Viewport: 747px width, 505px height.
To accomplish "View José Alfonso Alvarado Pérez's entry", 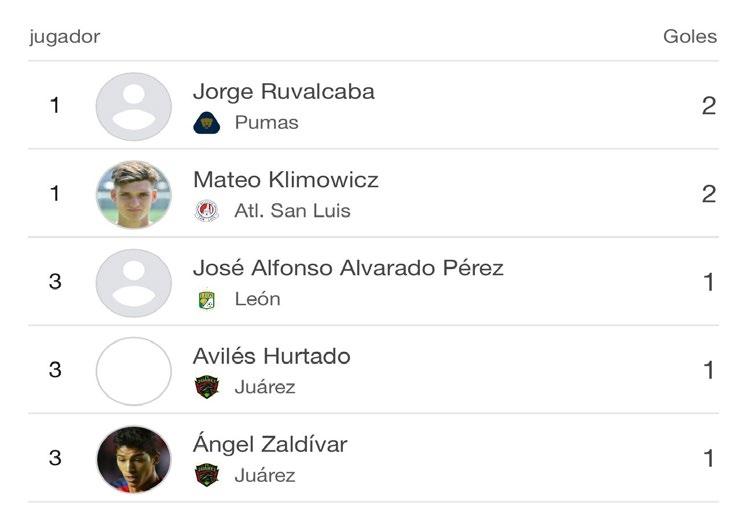I will (x=348, y=268).
